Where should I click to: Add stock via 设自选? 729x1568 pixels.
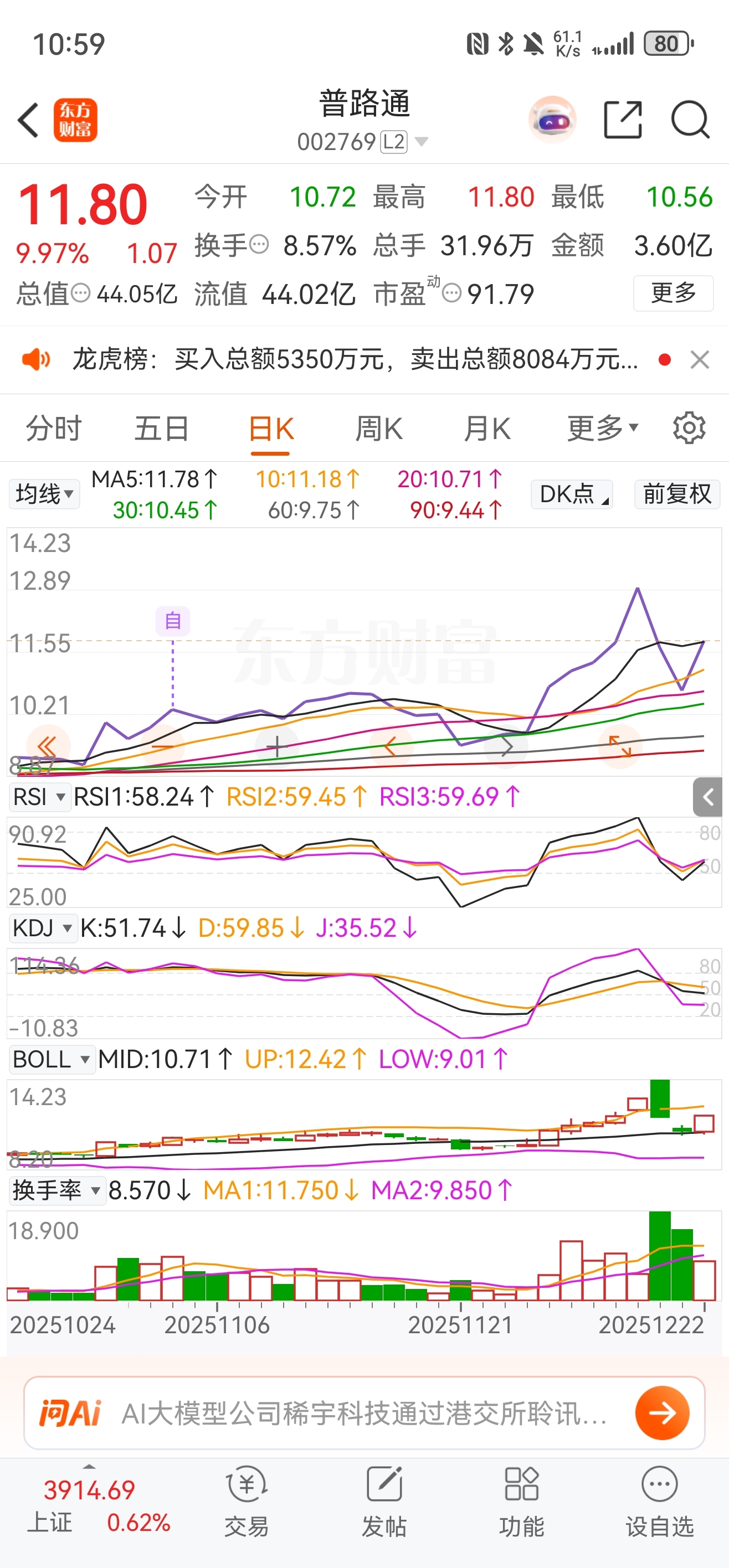[660, 1501]
